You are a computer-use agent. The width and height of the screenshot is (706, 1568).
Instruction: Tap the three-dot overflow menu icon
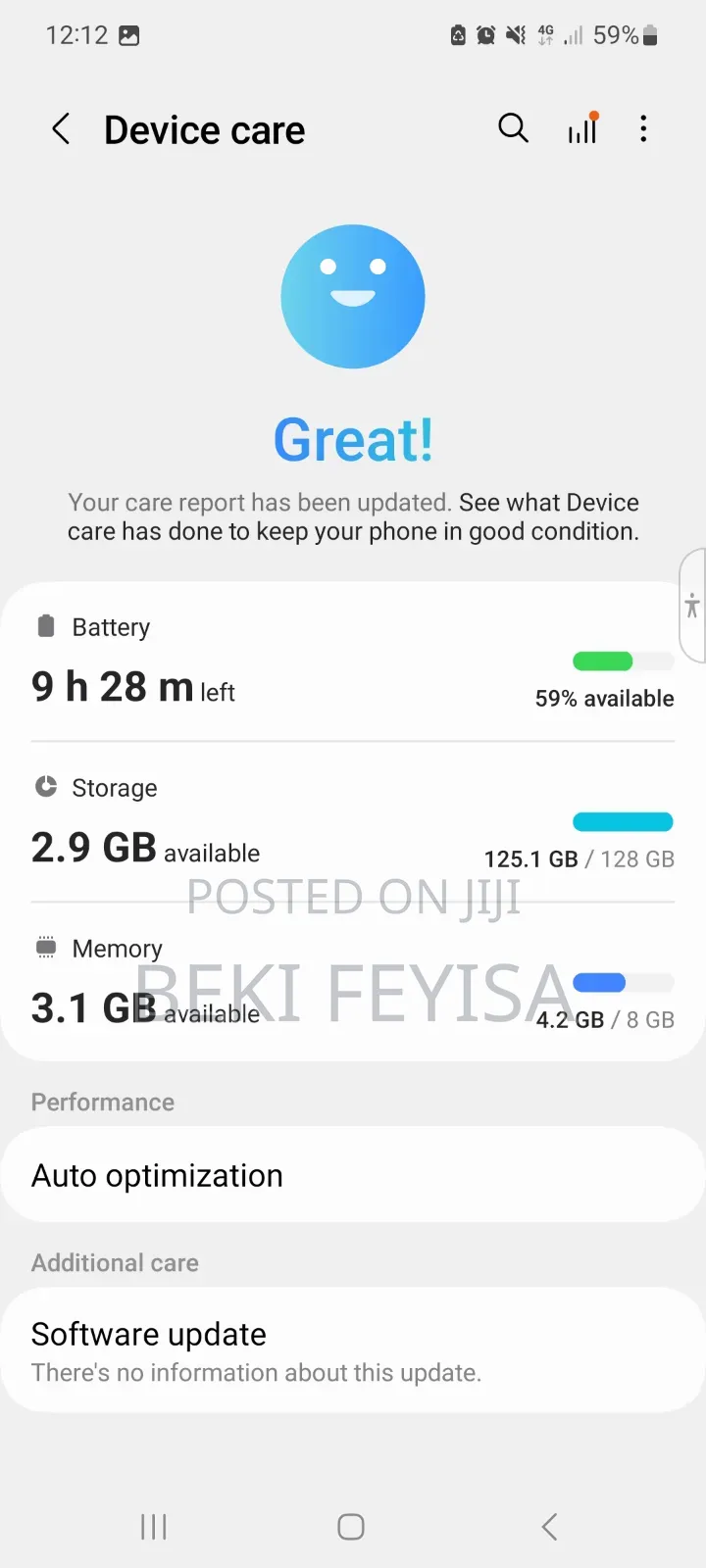tap(643, 128)
